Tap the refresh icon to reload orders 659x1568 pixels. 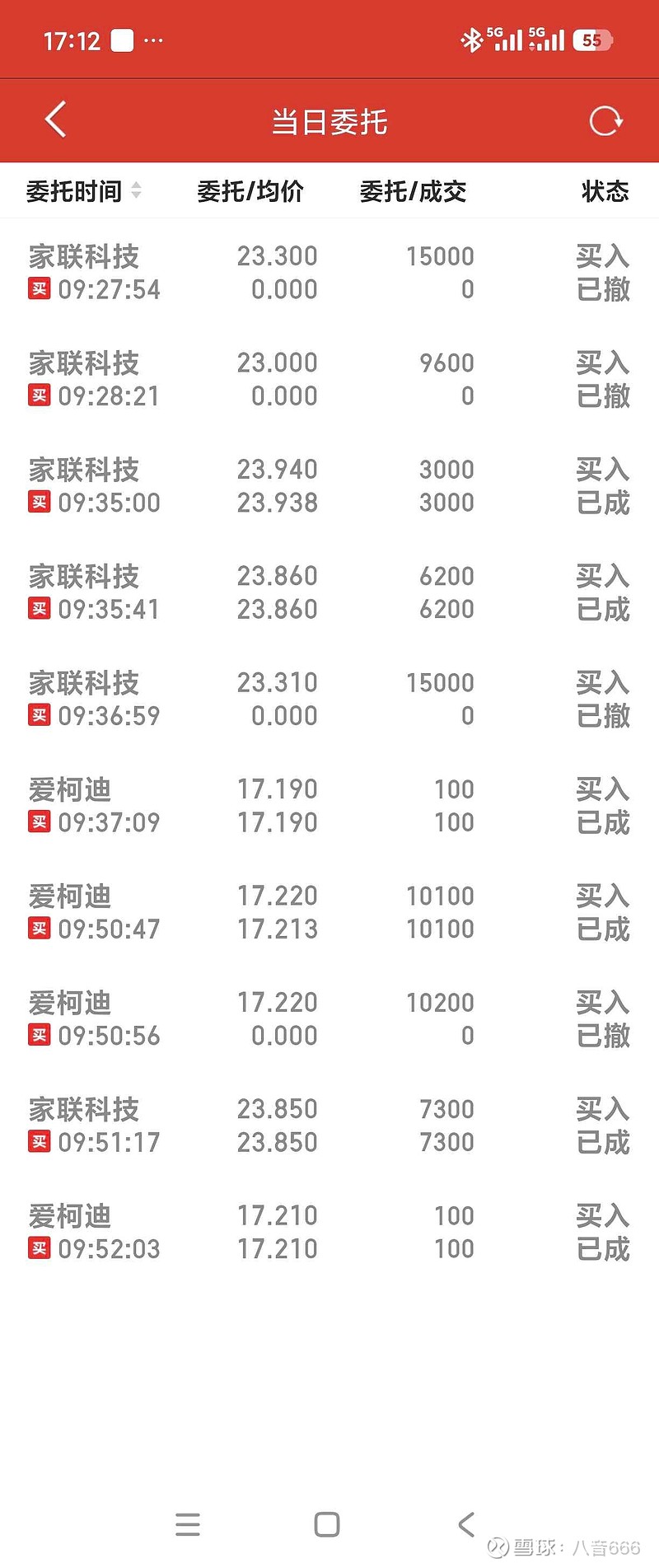[605, 119]
